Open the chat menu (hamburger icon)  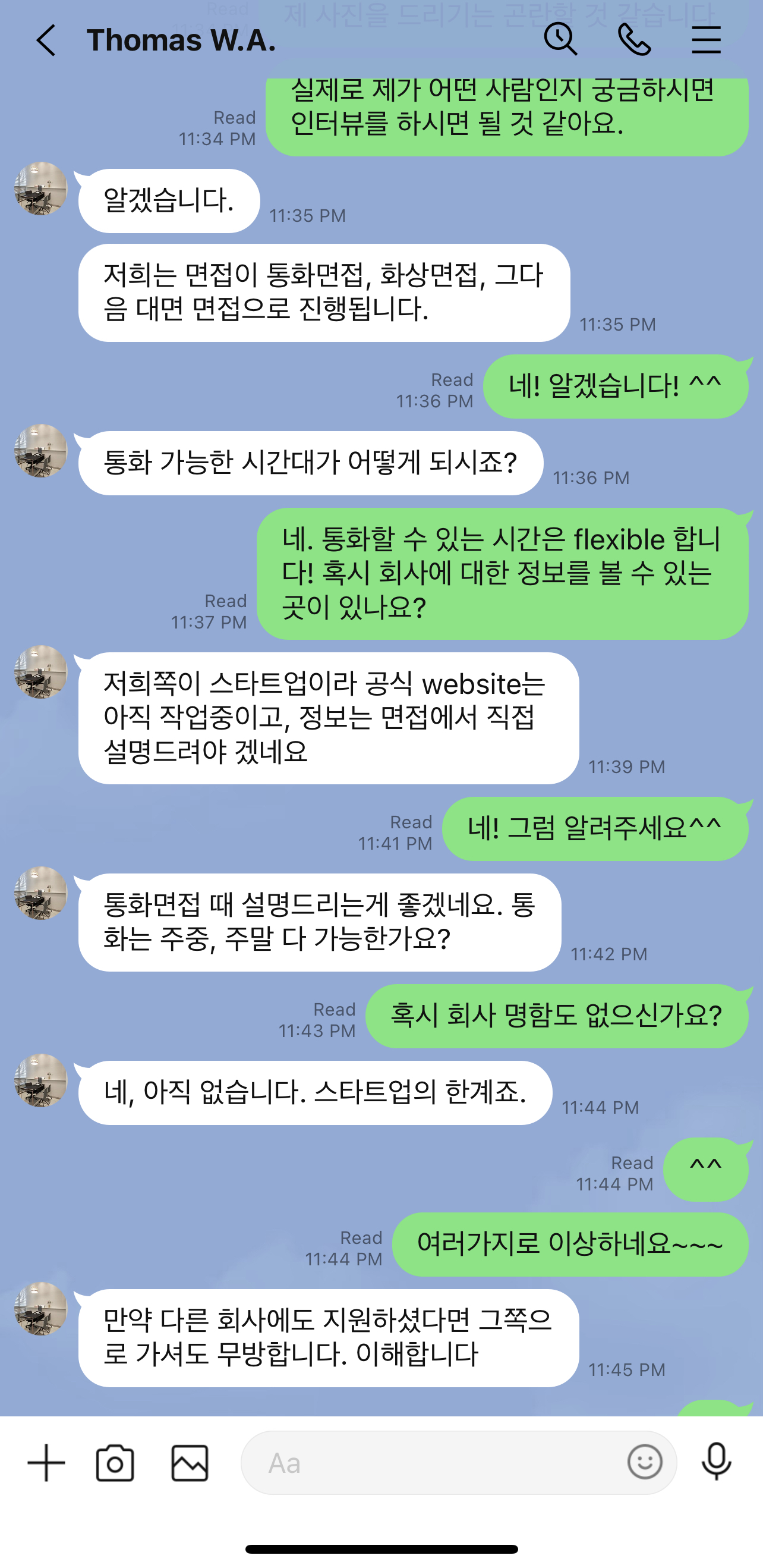[706, 40]
